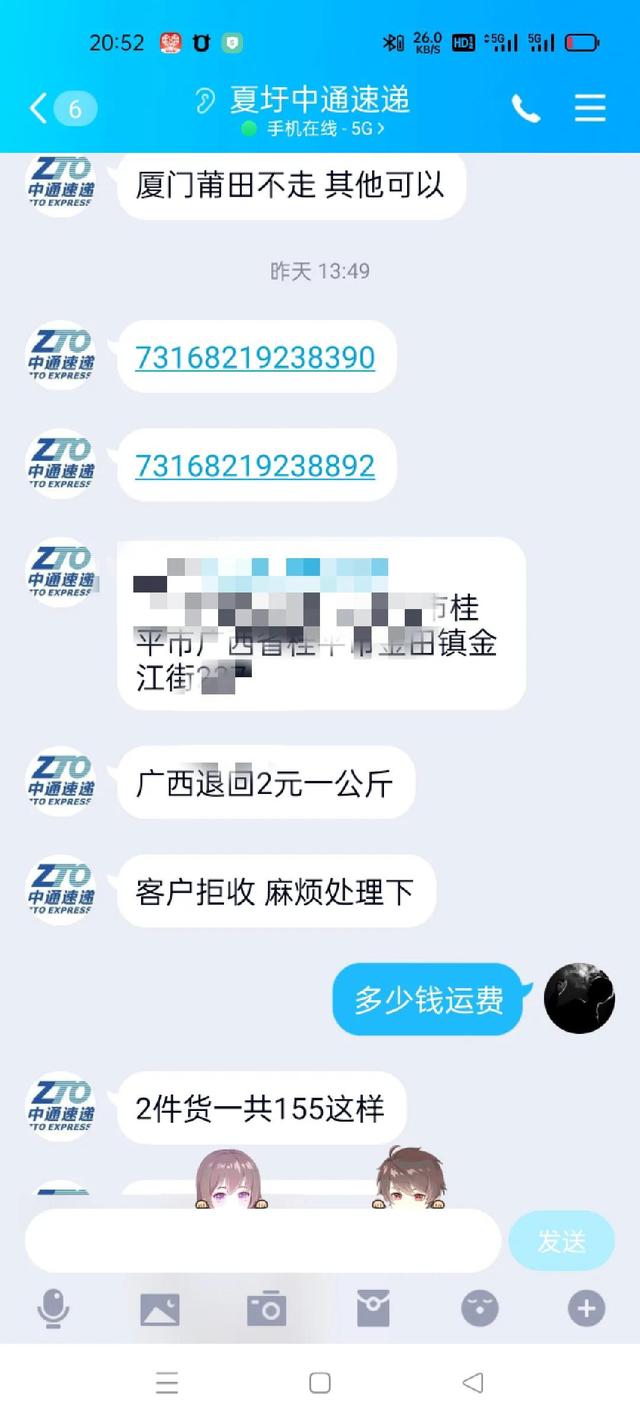Open the chat settings menu
This screenshot has width=640, height=1422.
pyautogui.click(x=590, y=108)
